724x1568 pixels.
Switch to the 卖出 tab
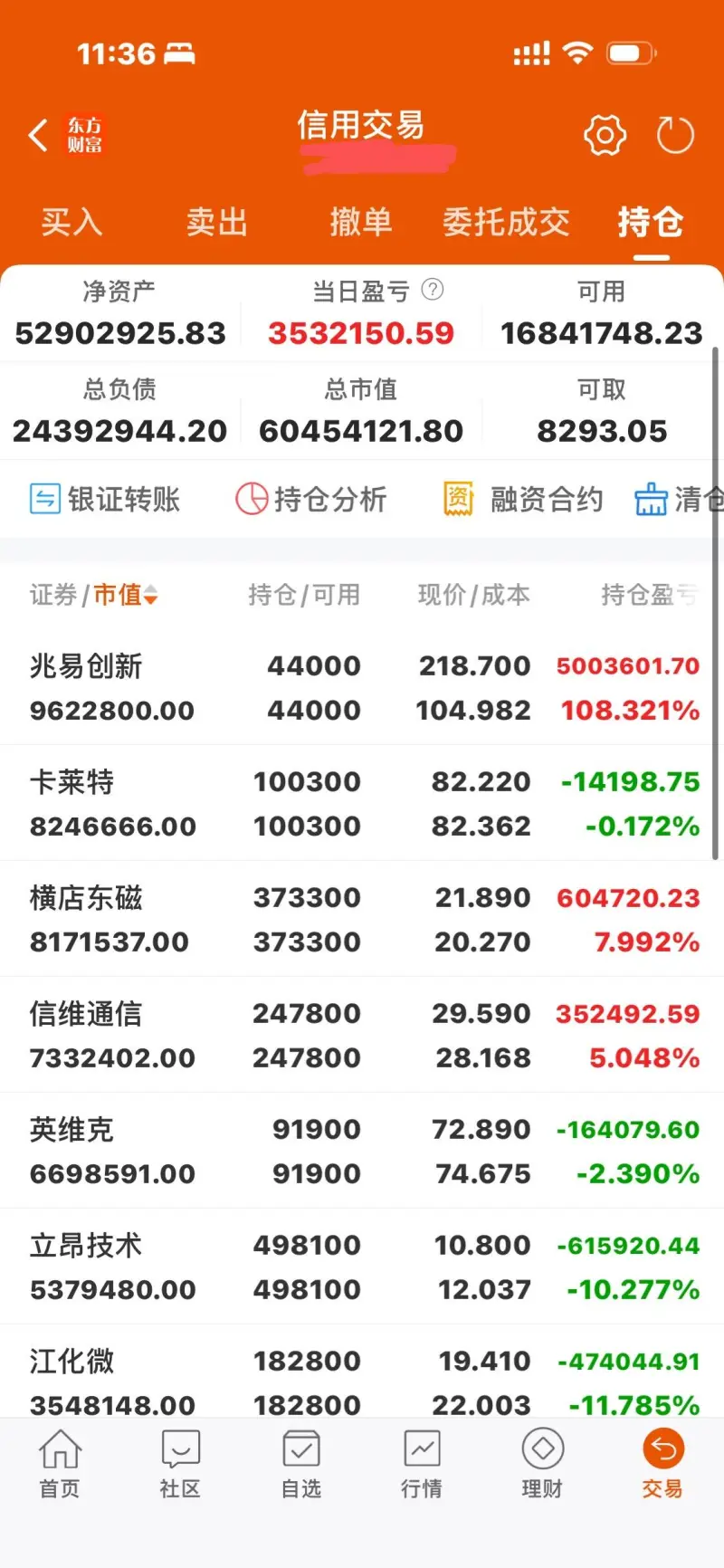tap(216, 222)
